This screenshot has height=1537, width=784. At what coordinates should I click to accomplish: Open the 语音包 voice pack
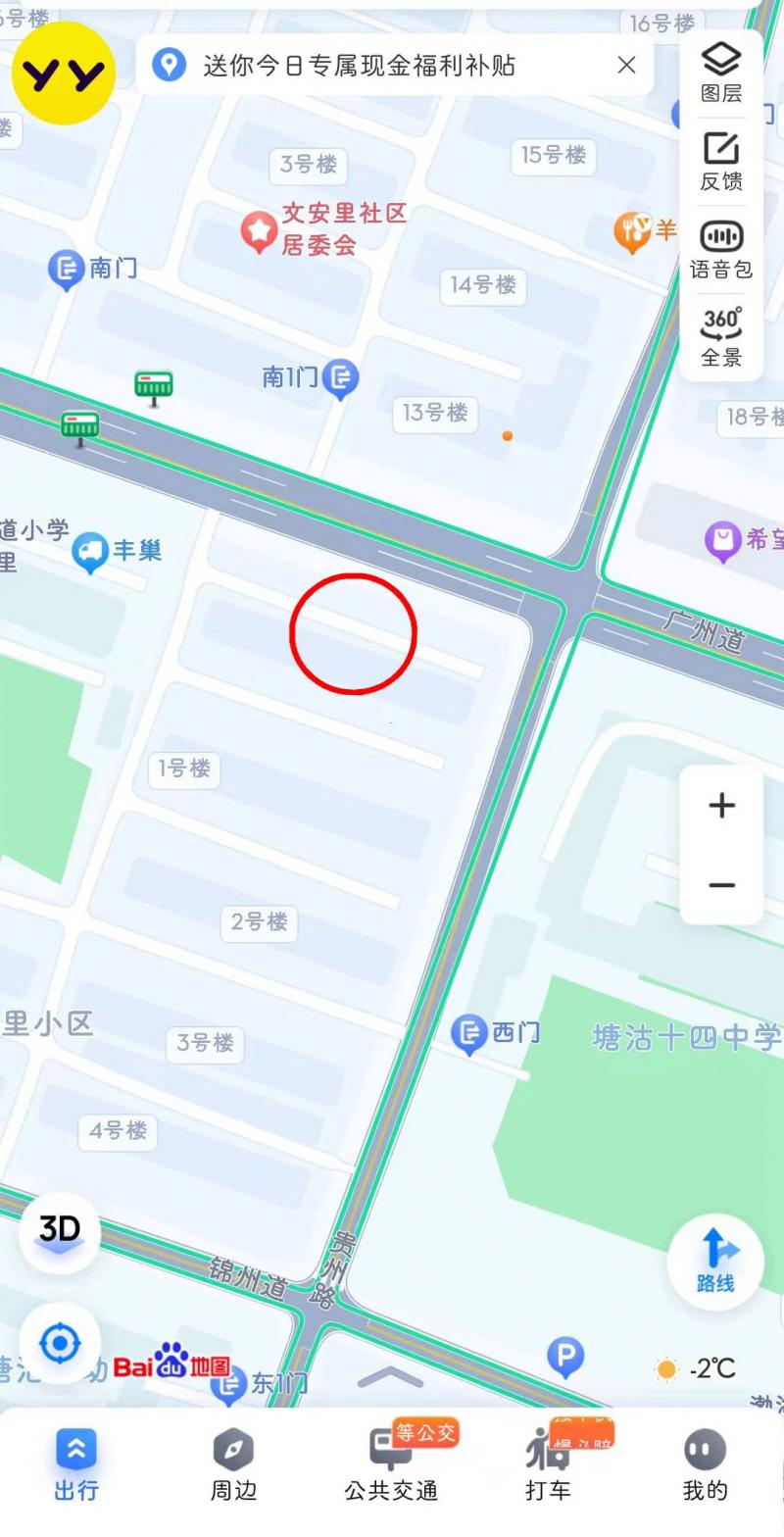tap(721, 250)
